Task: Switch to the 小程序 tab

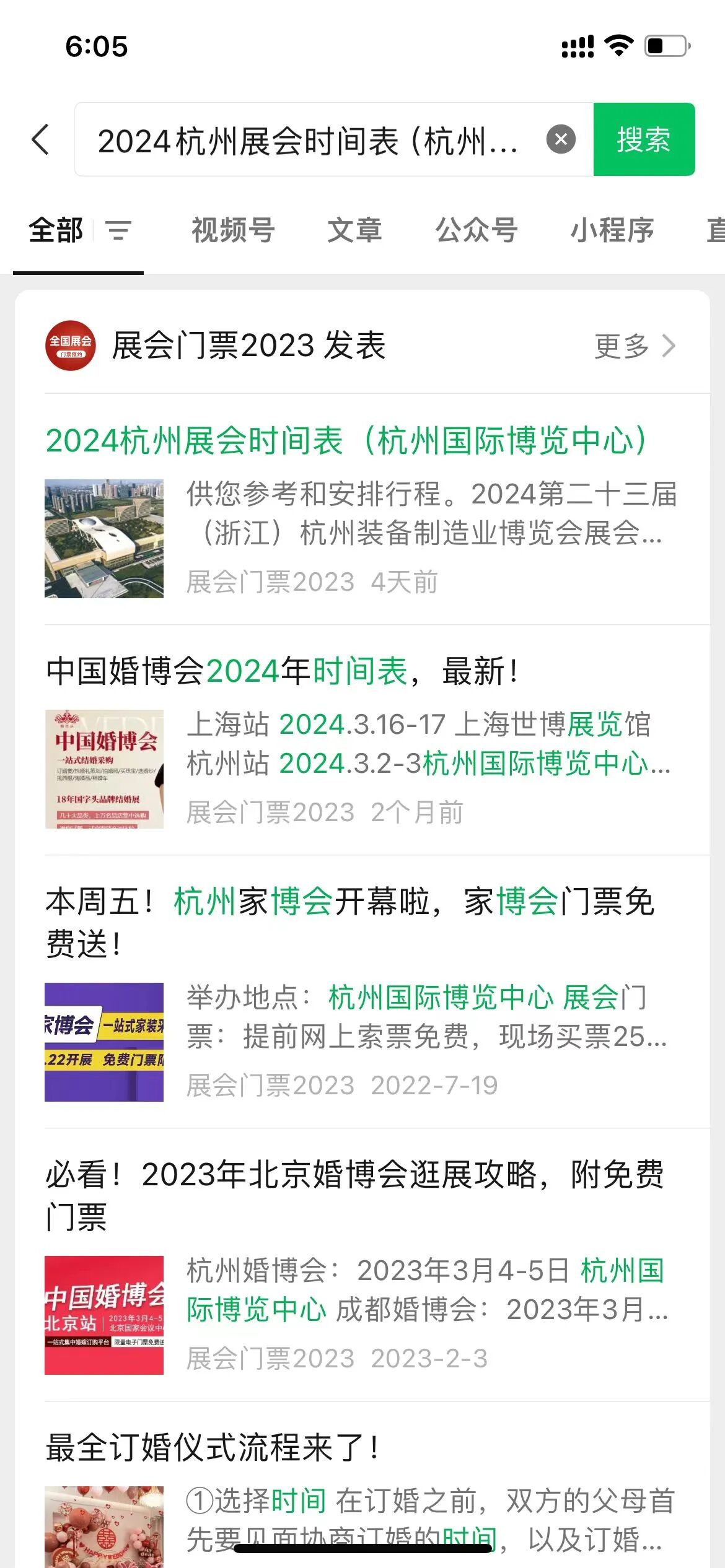Action: (612, 230)
